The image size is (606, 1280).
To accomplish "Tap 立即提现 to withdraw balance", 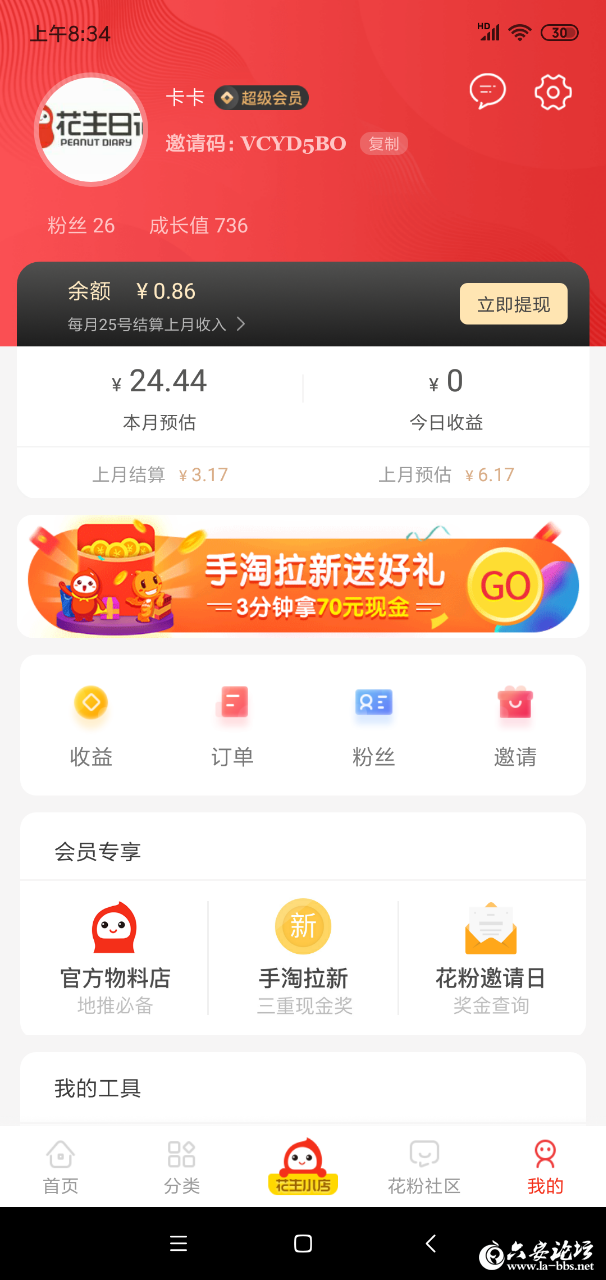I will click(x=513, y=304).
